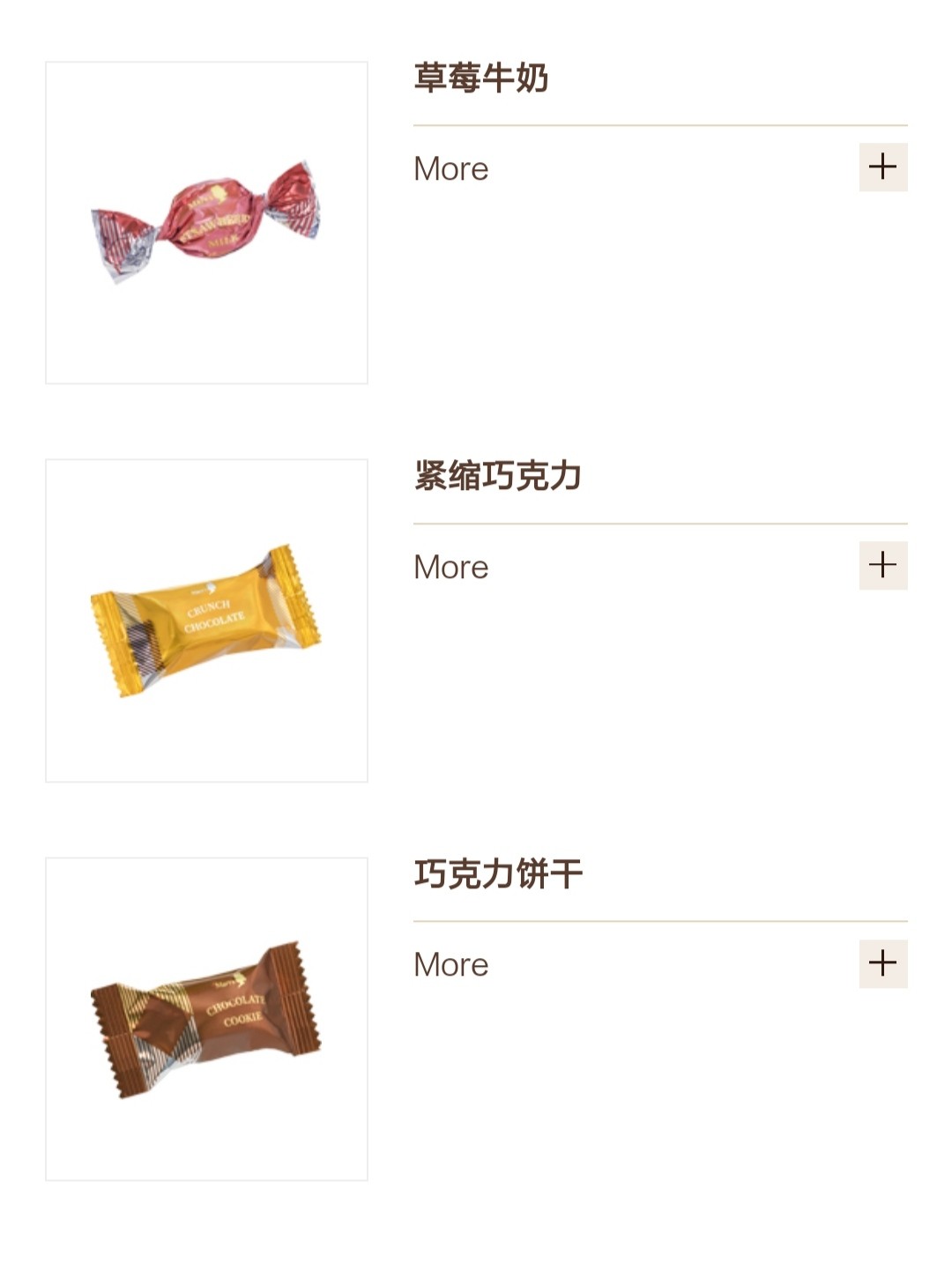Select the plus symbol in the top product section
952x1271 pixels.
[x=883, y=167]
